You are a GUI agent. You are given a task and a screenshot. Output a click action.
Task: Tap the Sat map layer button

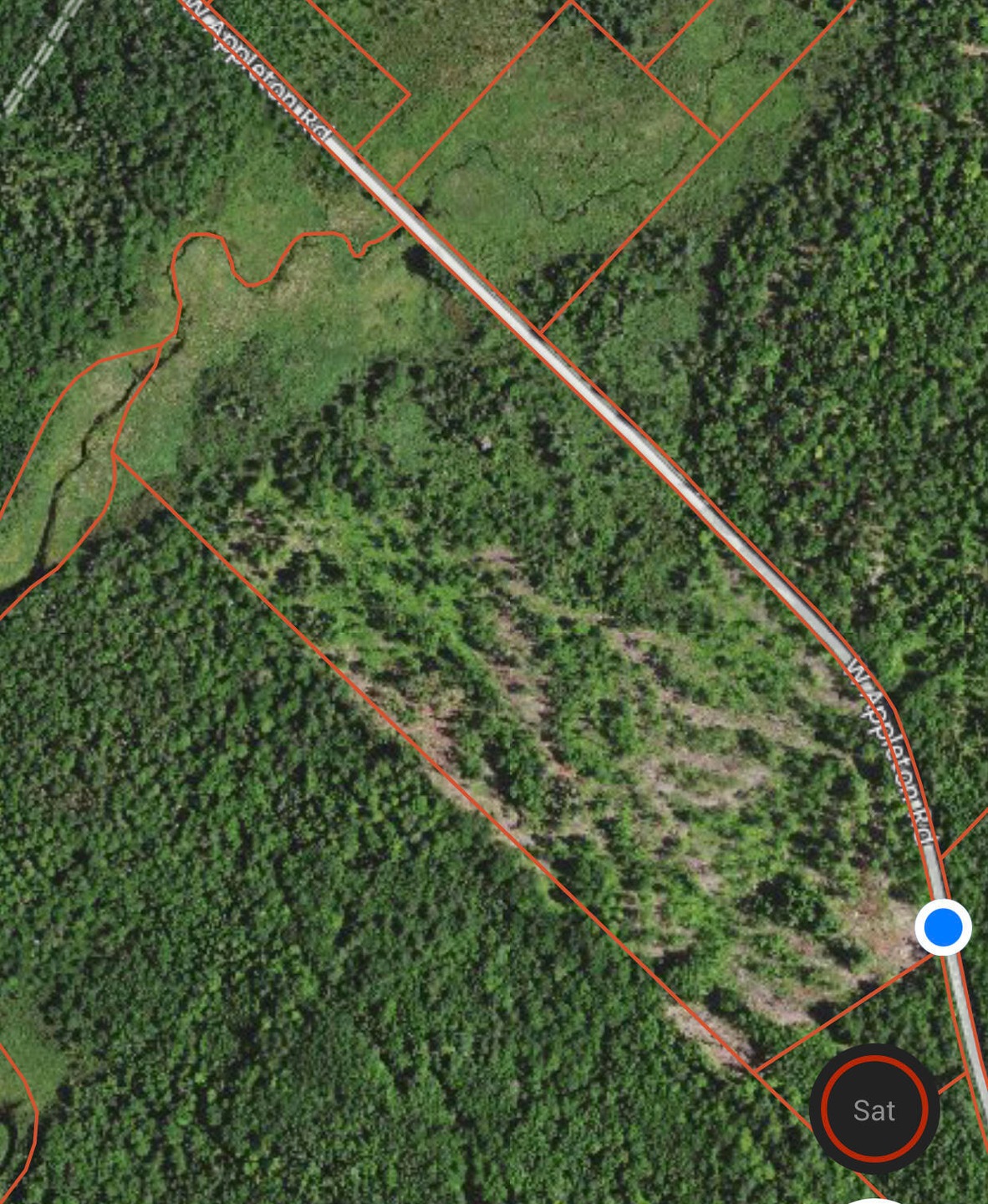tap(874, 1110)
